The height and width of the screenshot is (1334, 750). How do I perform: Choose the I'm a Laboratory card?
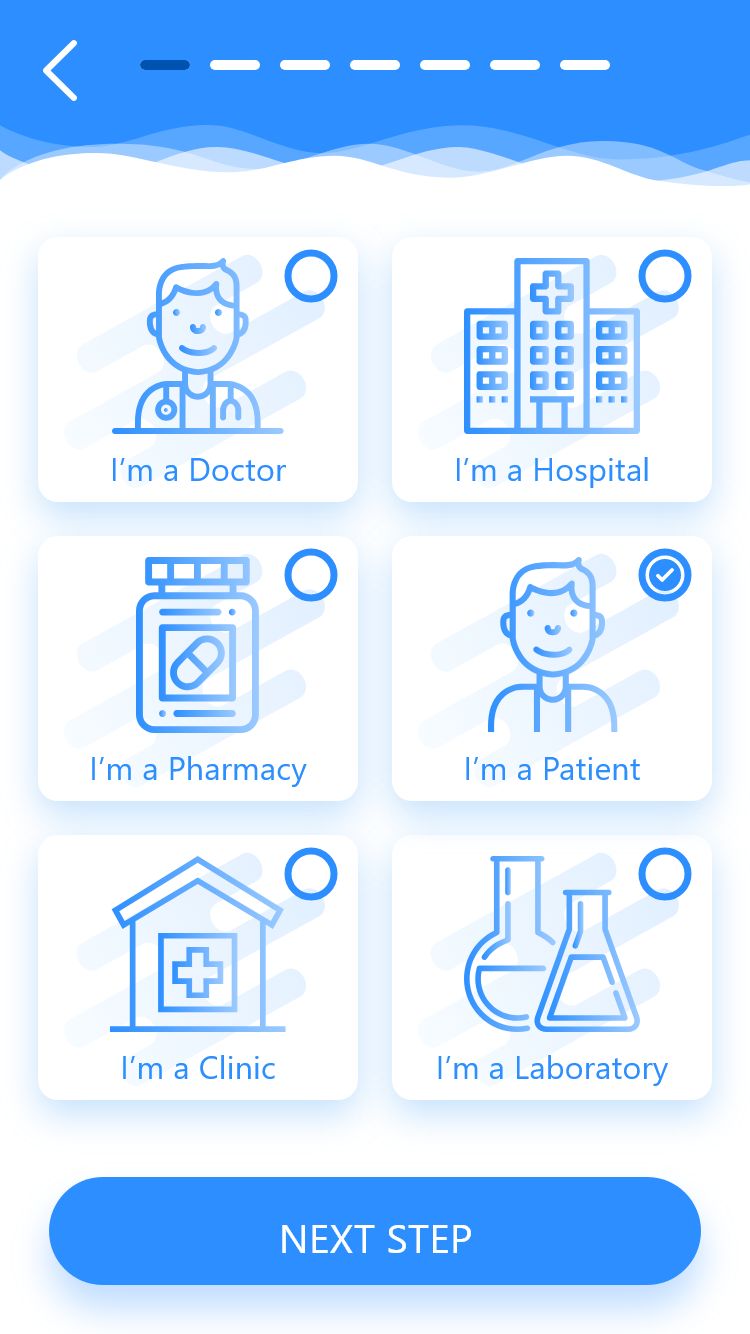552,967
